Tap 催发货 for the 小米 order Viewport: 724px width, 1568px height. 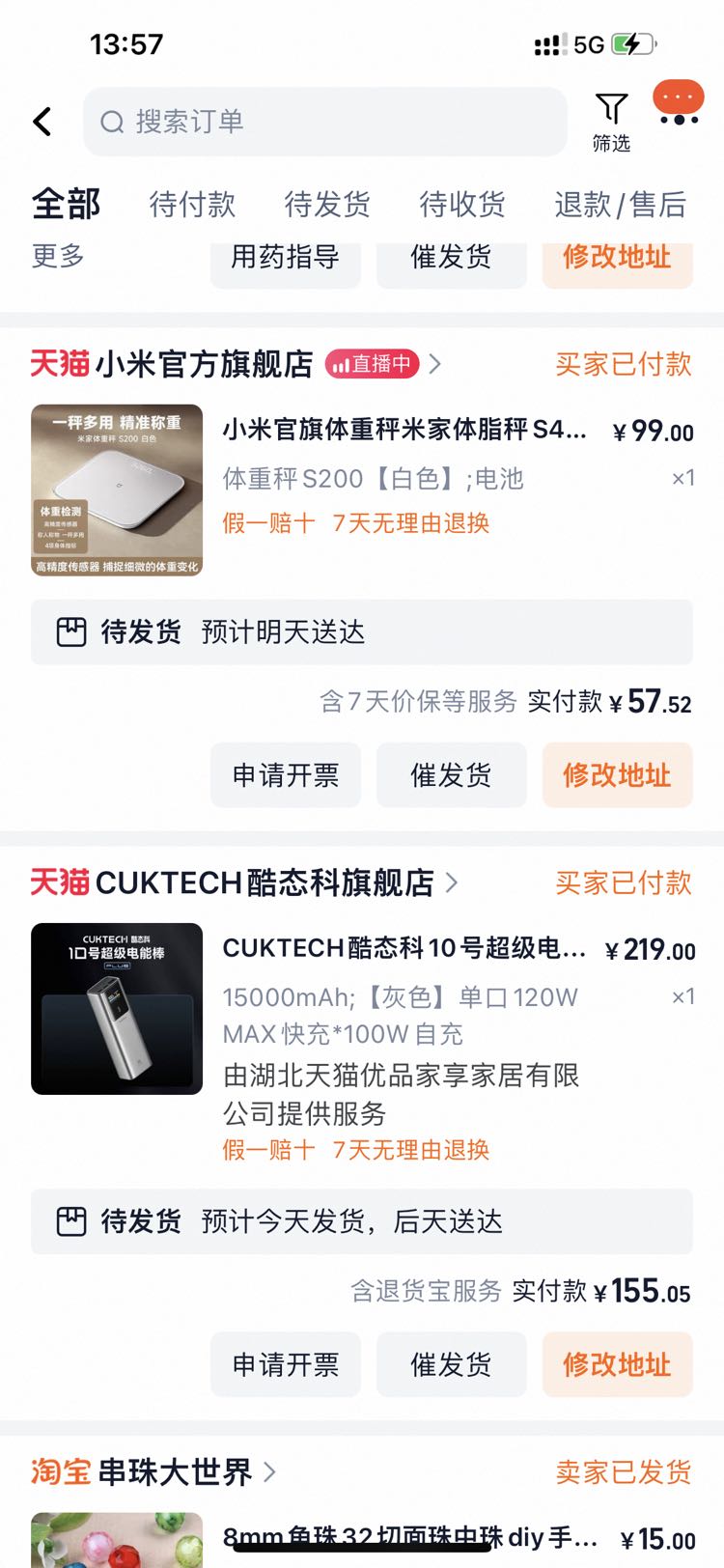point(452,774)
